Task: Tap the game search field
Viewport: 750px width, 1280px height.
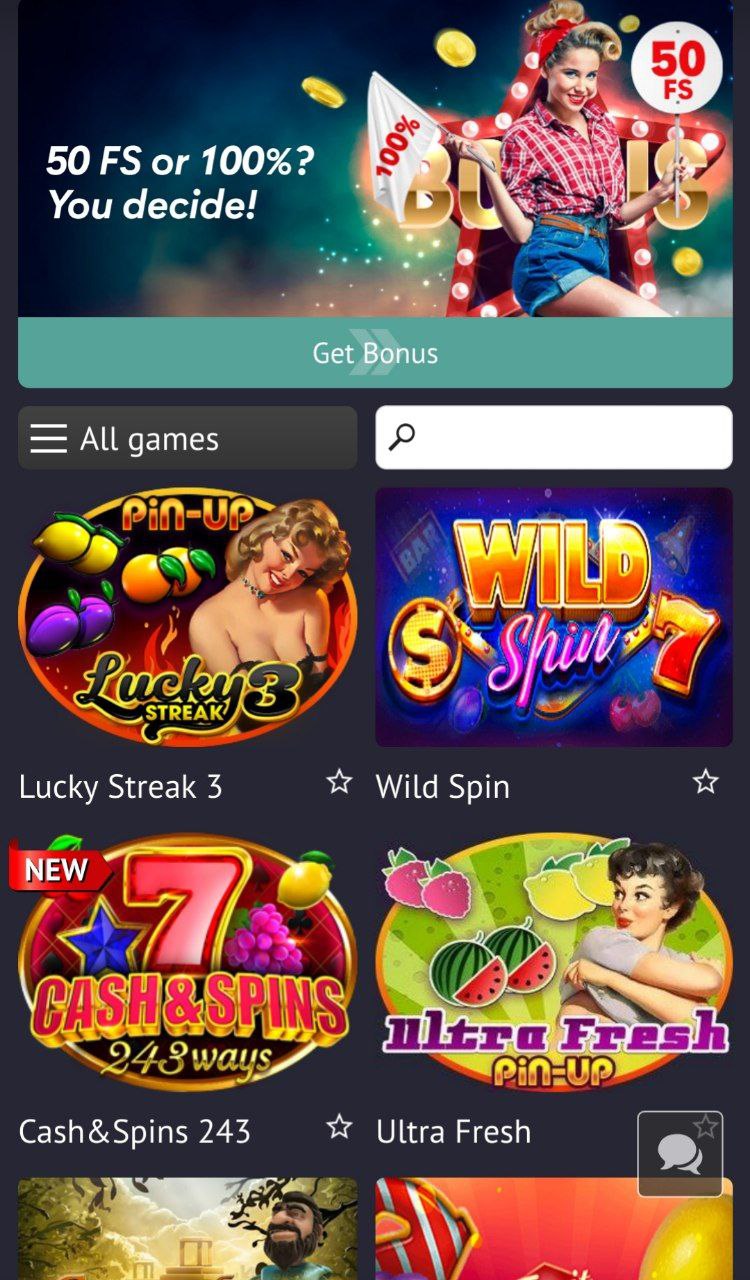Action: [553, 437]
